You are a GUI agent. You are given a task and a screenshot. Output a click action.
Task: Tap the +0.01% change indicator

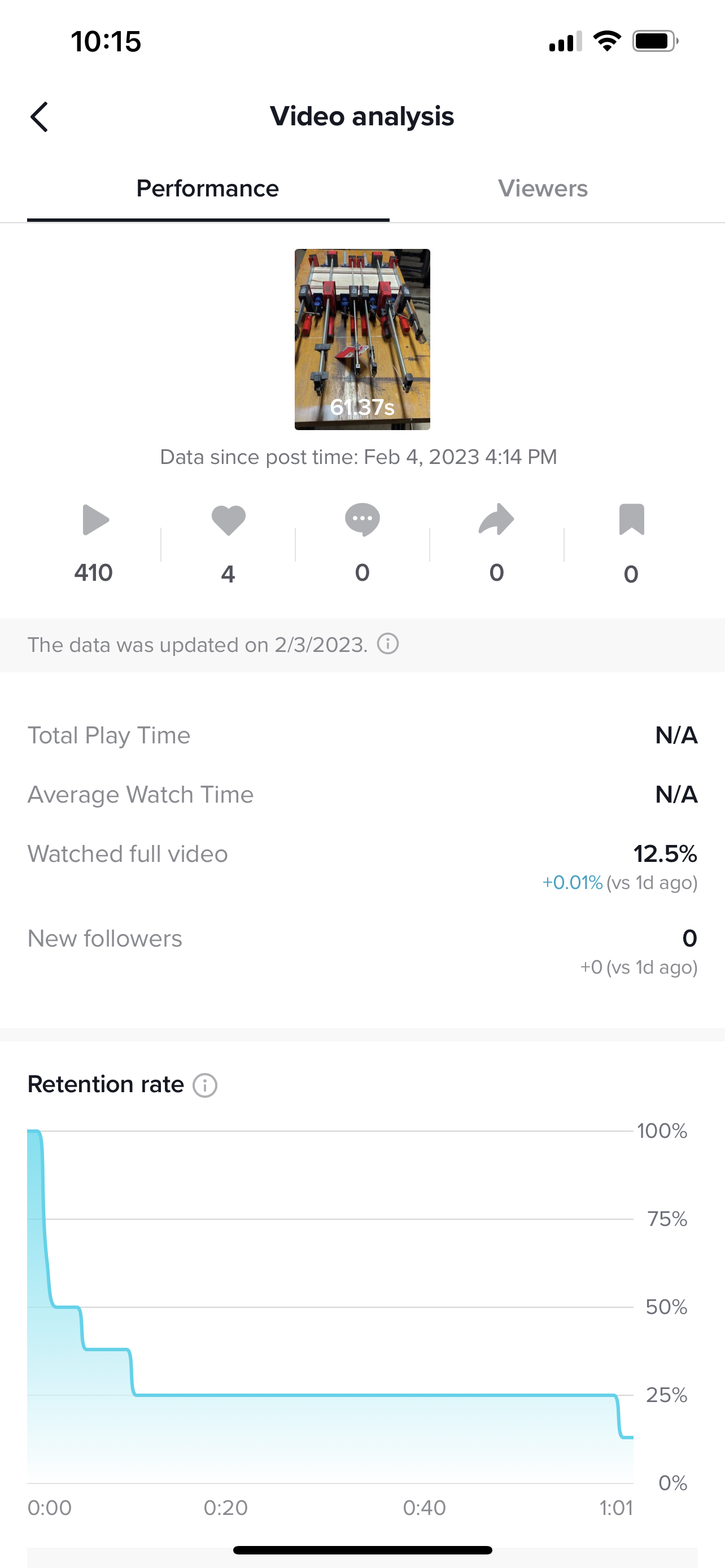[x=573, y=883]
